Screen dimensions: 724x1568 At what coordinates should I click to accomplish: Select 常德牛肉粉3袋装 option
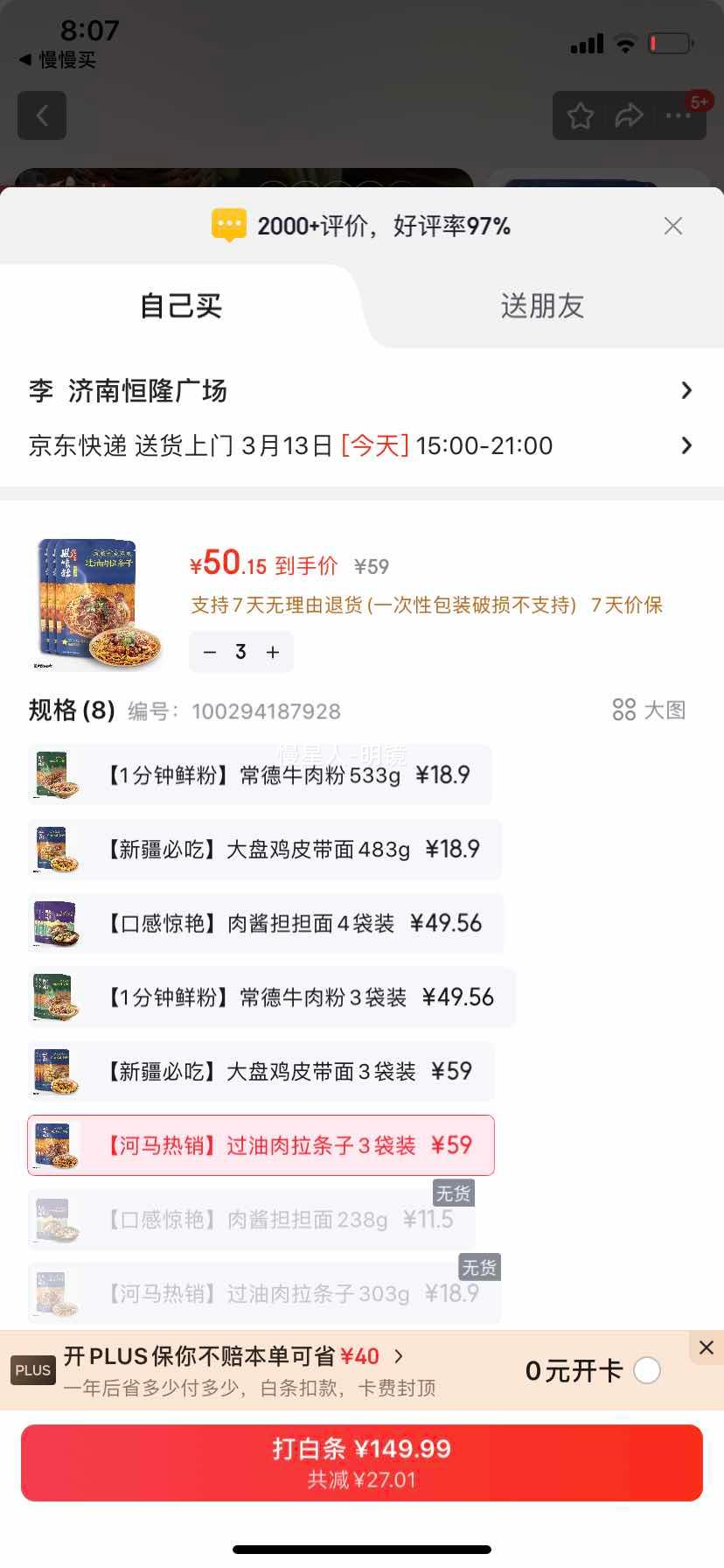click(272, 997)
